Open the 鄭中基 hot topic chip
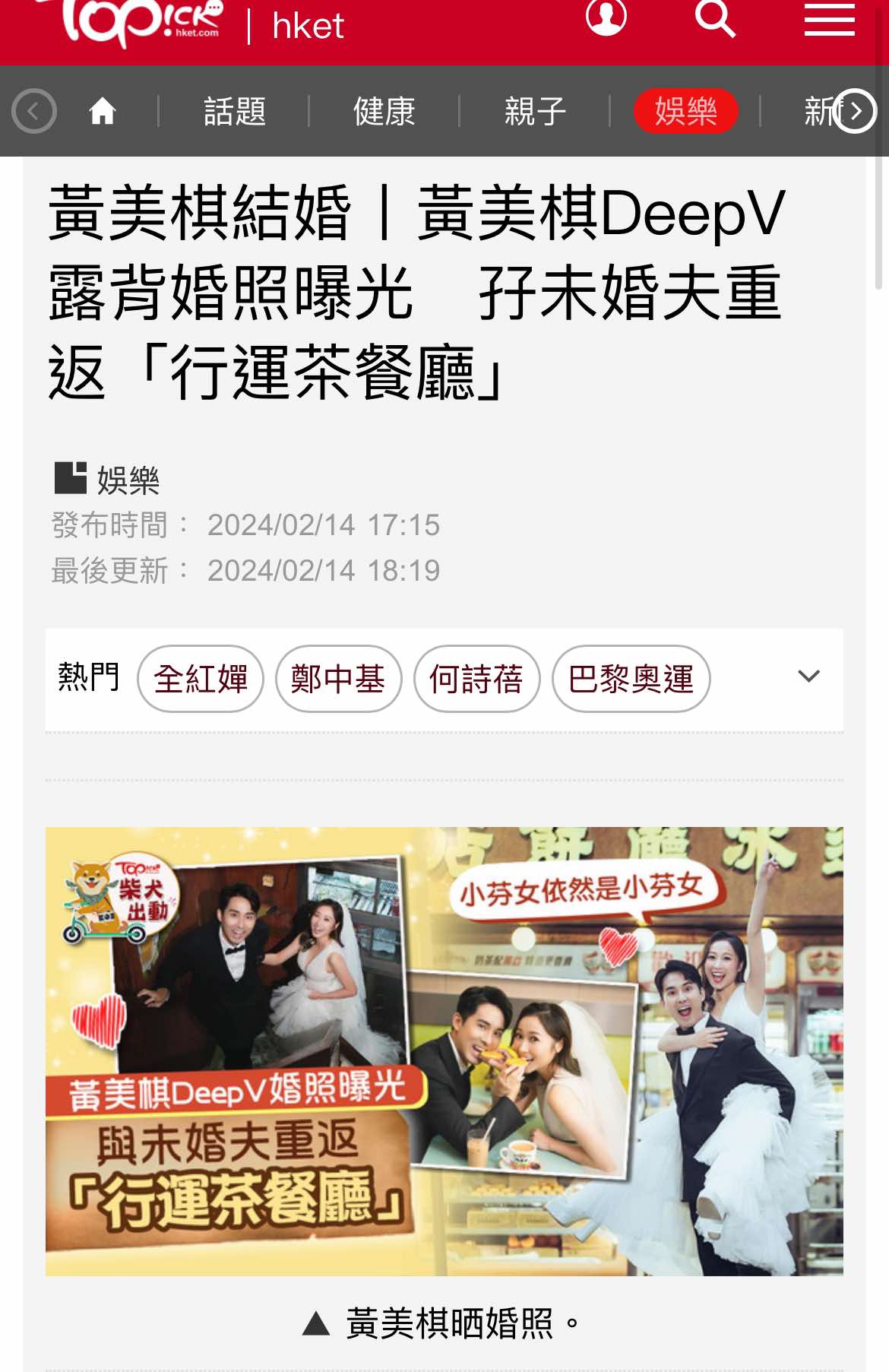889x1372 pixels. (338, 679)
